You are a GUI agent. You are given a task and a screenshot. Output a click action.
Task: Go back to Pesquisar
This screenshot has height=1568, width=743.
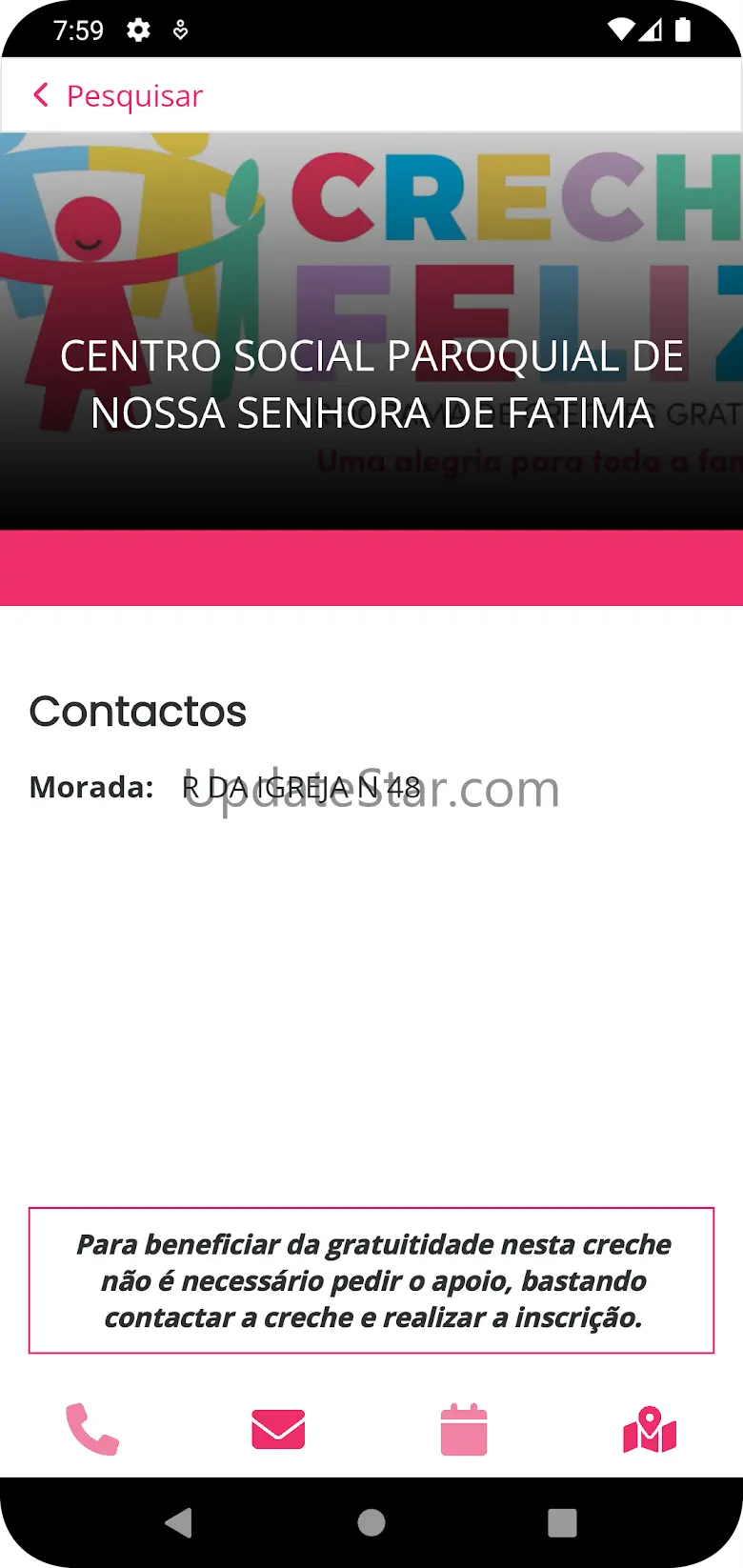(117, 95)
